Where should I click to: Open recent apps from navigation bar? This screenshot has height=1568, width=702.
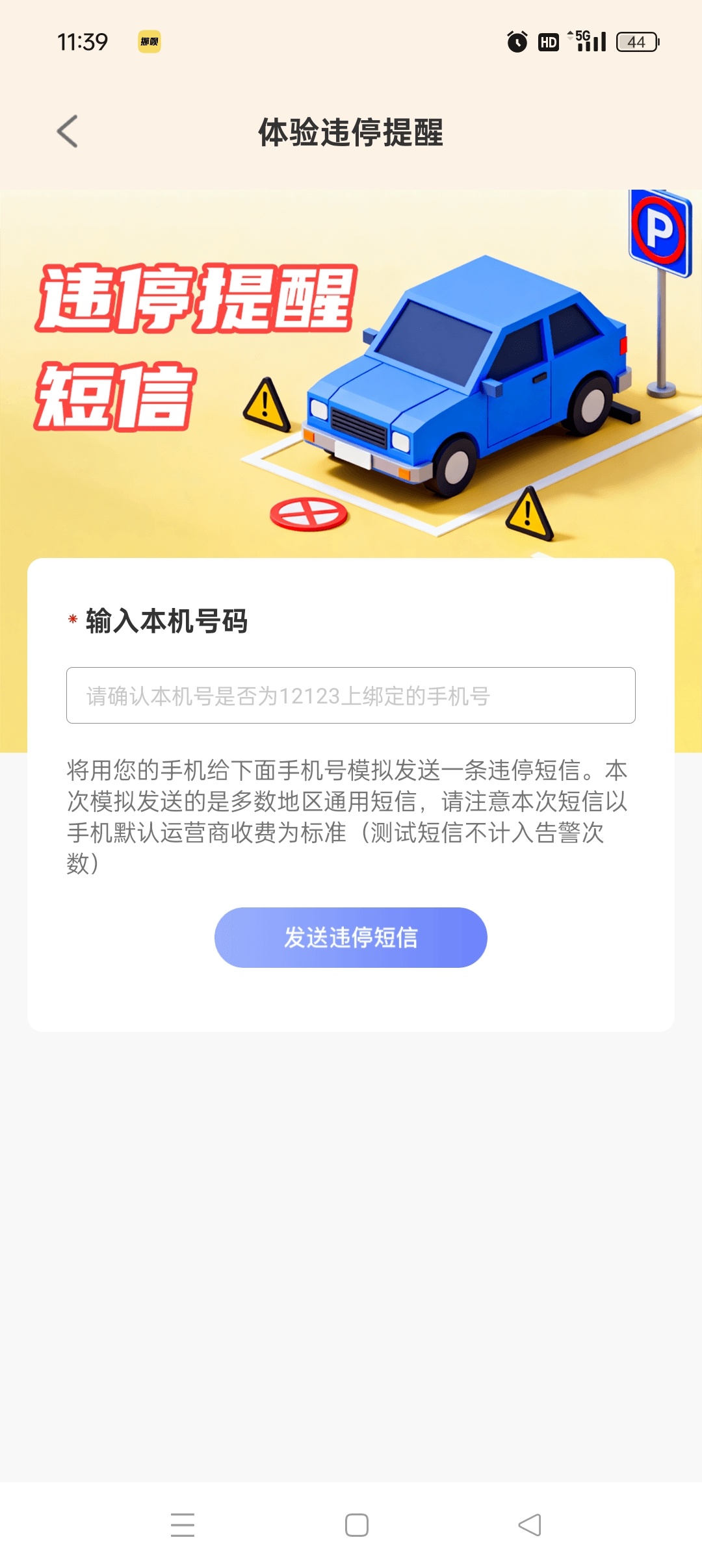pyautogui.click(x=183, y=1524)
